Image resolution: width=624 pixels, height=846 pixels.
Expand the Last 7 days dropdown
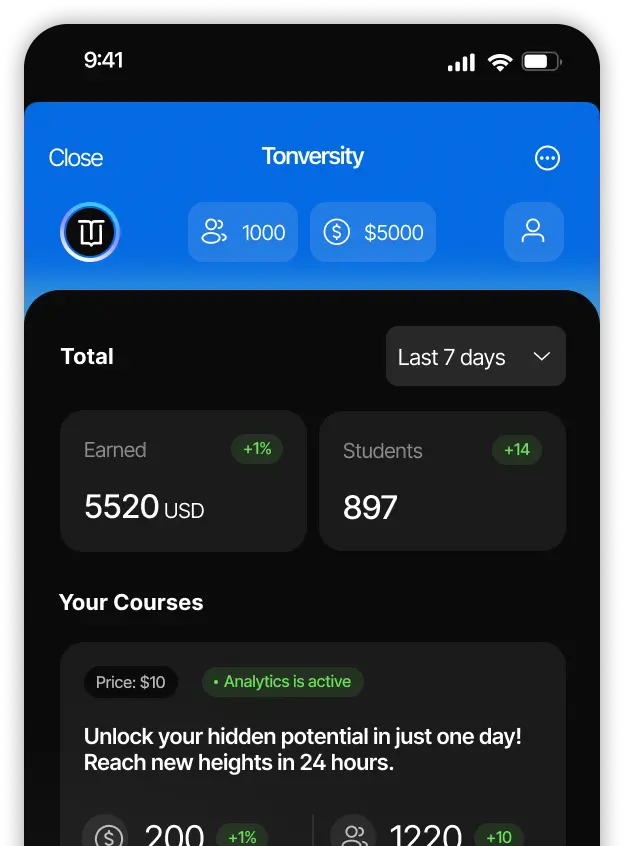(475, 357)
